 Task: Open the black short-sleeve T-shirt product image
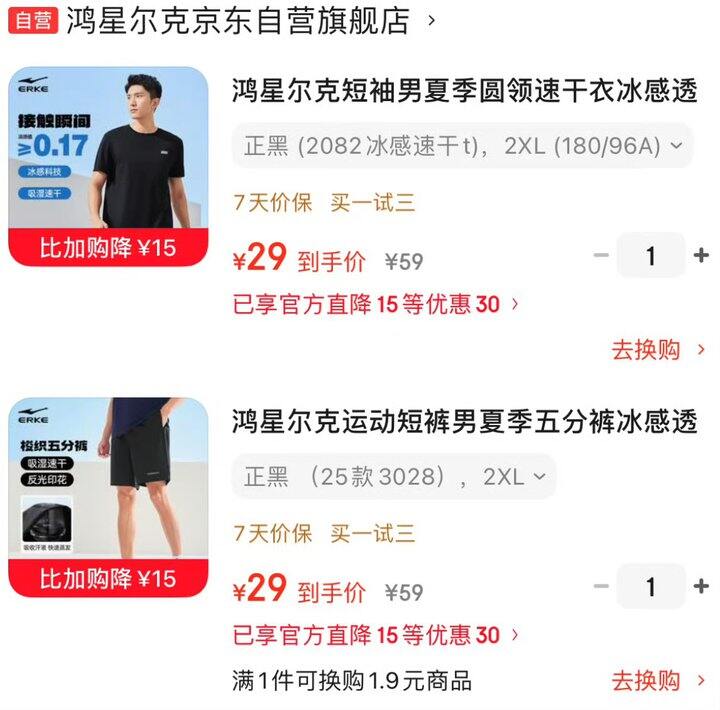[108, 166]
